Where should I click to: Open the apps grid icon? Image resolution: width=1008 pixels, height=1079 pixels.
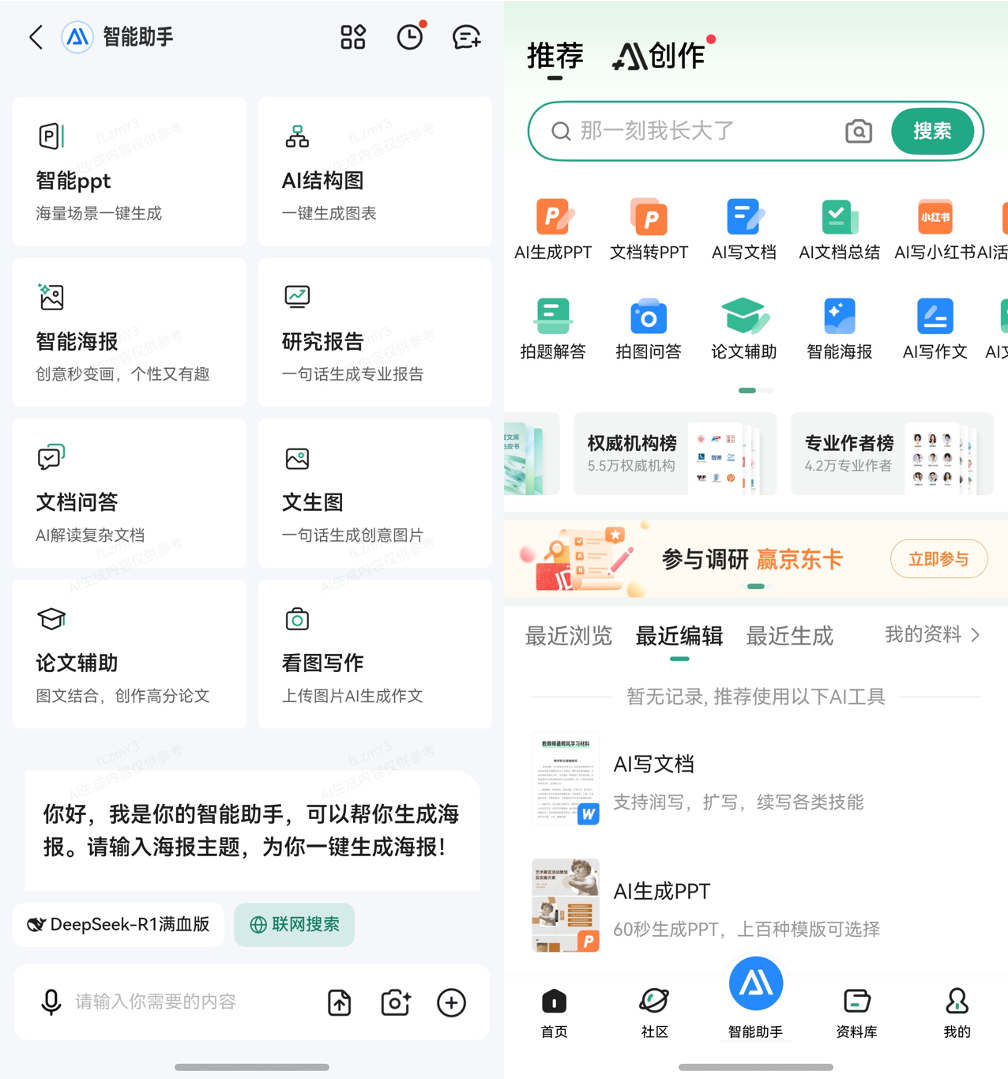[353, 38]
